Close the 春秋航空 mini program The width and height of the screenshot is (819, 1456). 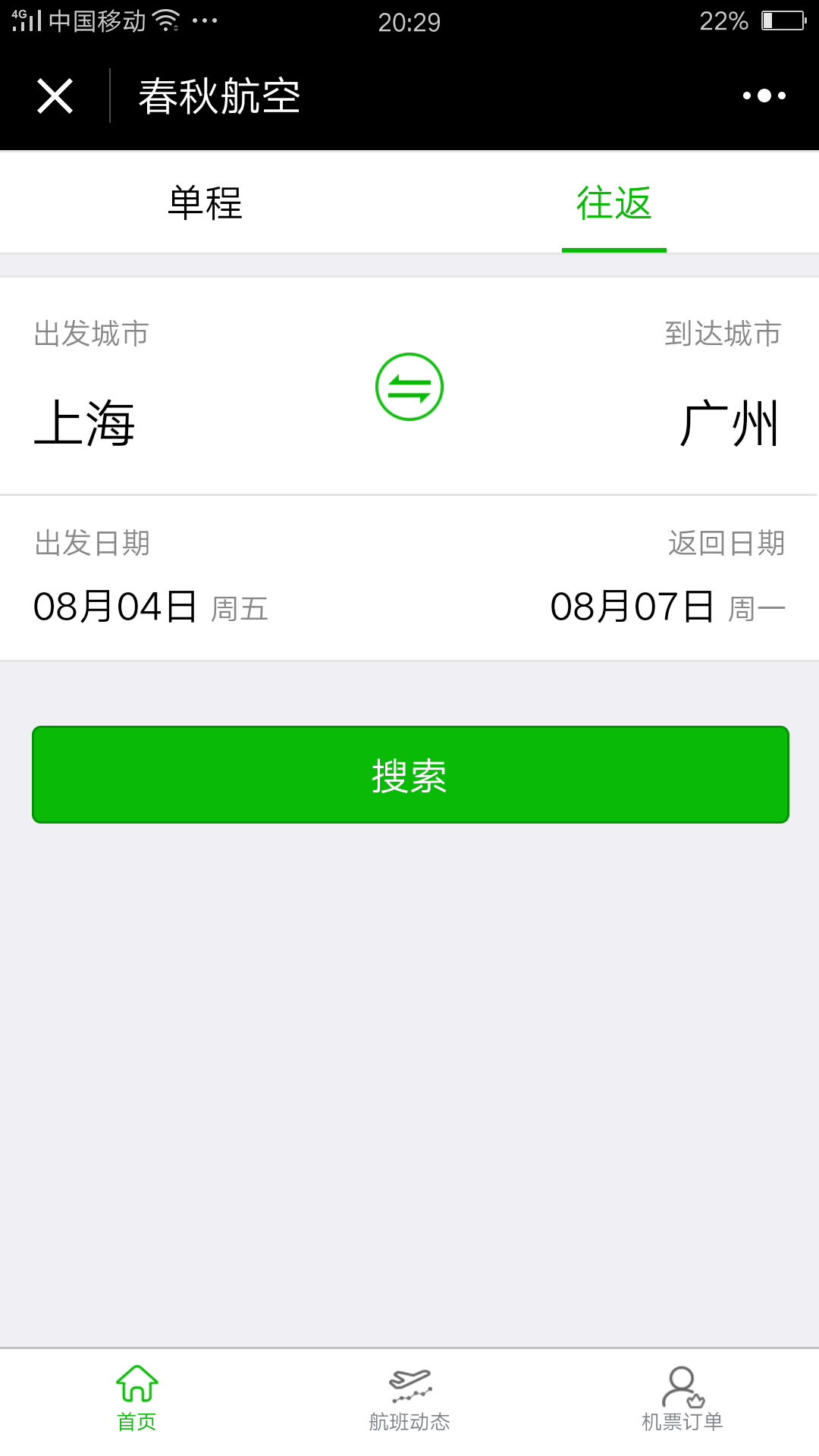(x=55, y=96)
